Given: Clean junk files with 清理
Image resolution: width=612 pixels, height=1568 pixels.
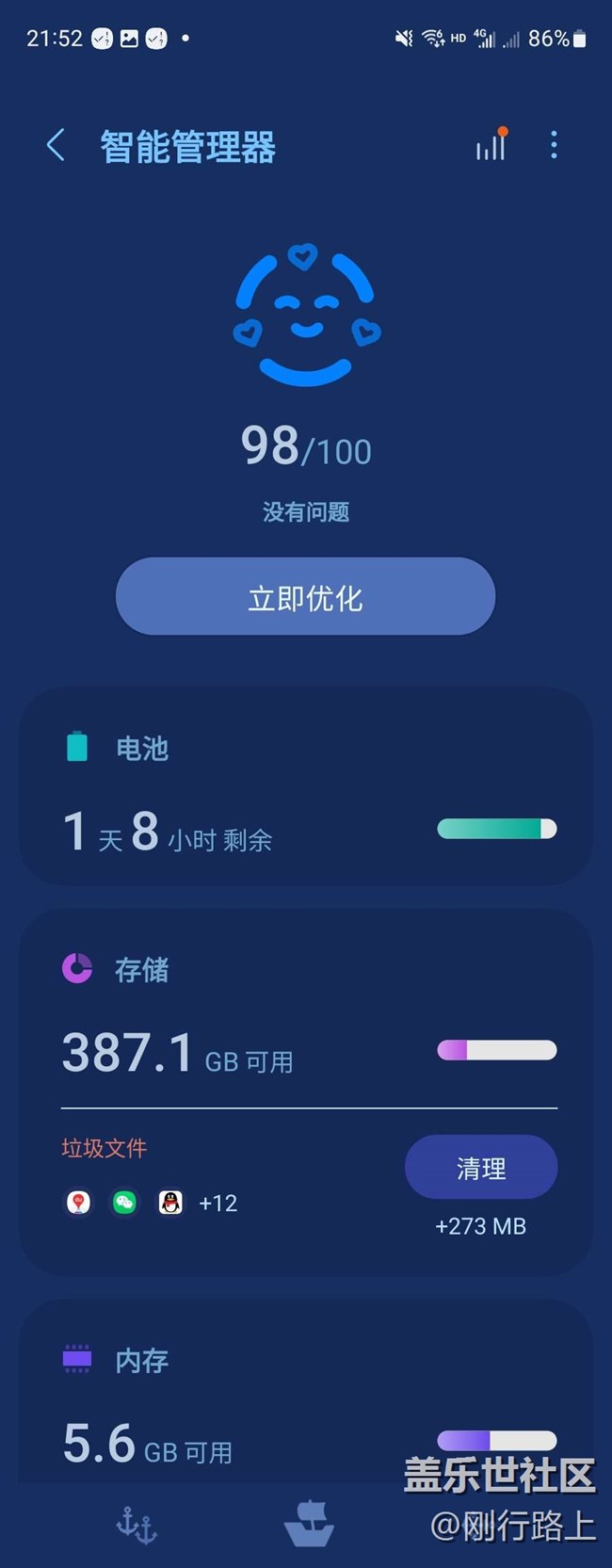Looking at the screenshot, I should tap(480, 1167).
